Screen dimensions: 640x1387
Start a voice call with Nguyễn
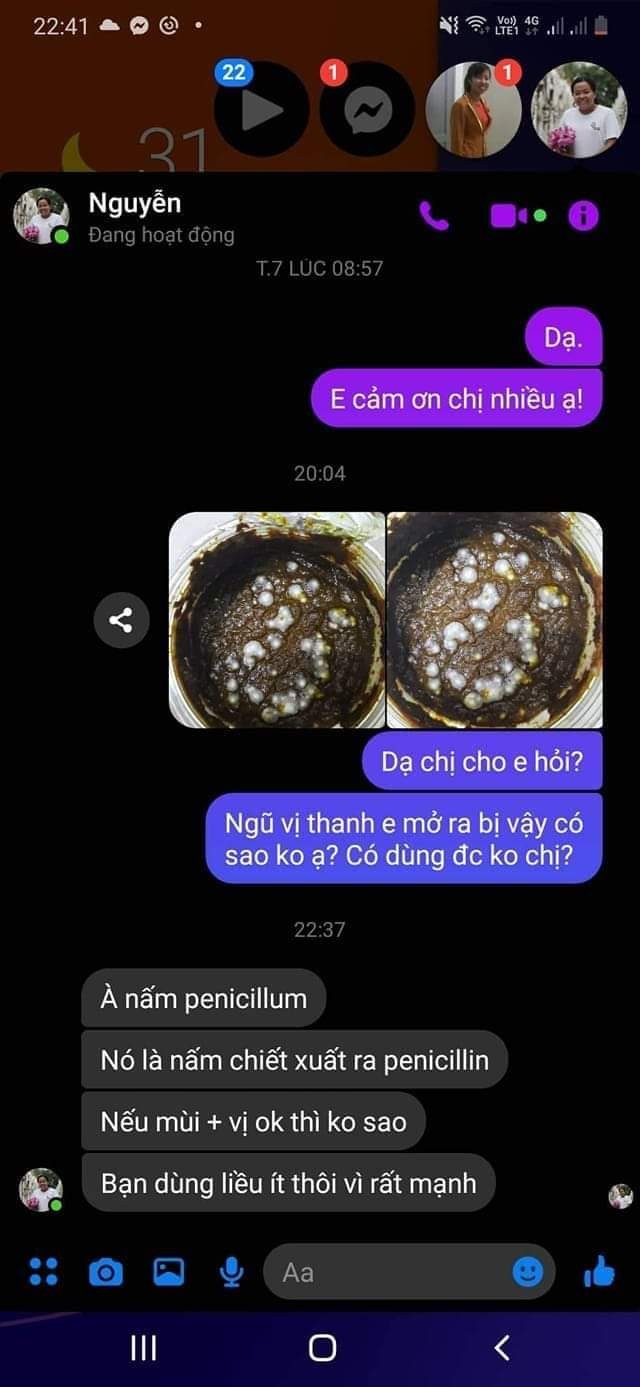pyautogui.click(x=434, y=216)
